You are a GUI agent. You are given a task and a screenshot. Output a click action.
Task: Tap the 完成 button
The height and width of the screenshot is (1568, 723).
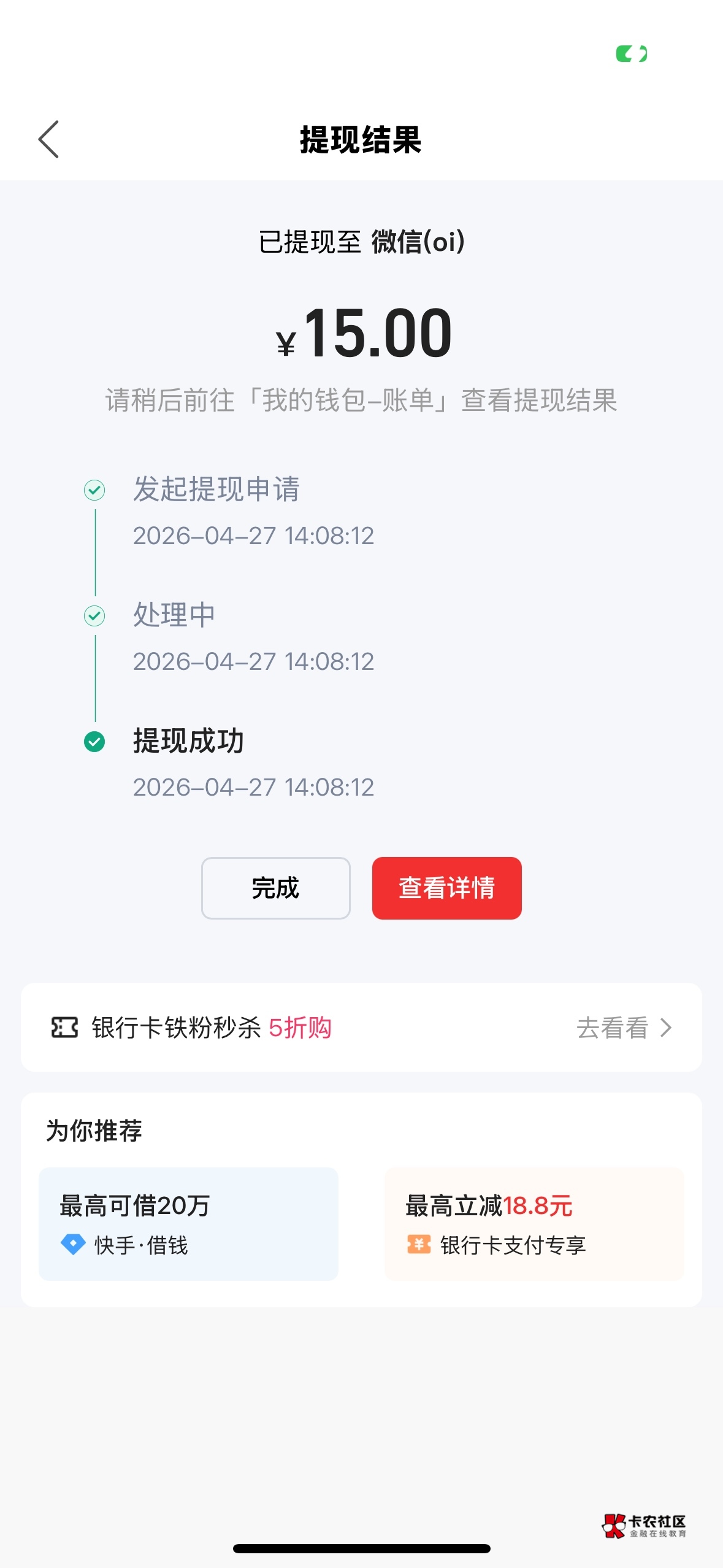(x=275, y=888)
